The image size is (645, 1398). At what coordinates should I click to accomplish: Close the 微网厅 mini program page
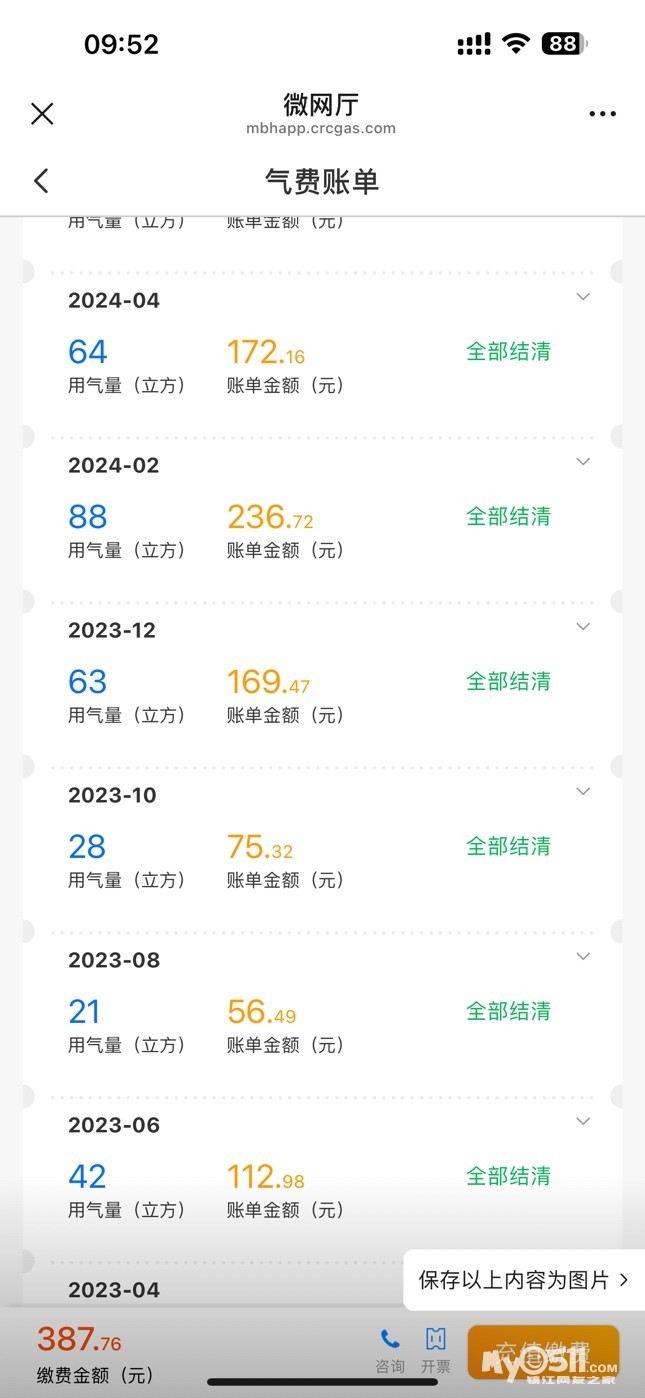click(42, 114)
